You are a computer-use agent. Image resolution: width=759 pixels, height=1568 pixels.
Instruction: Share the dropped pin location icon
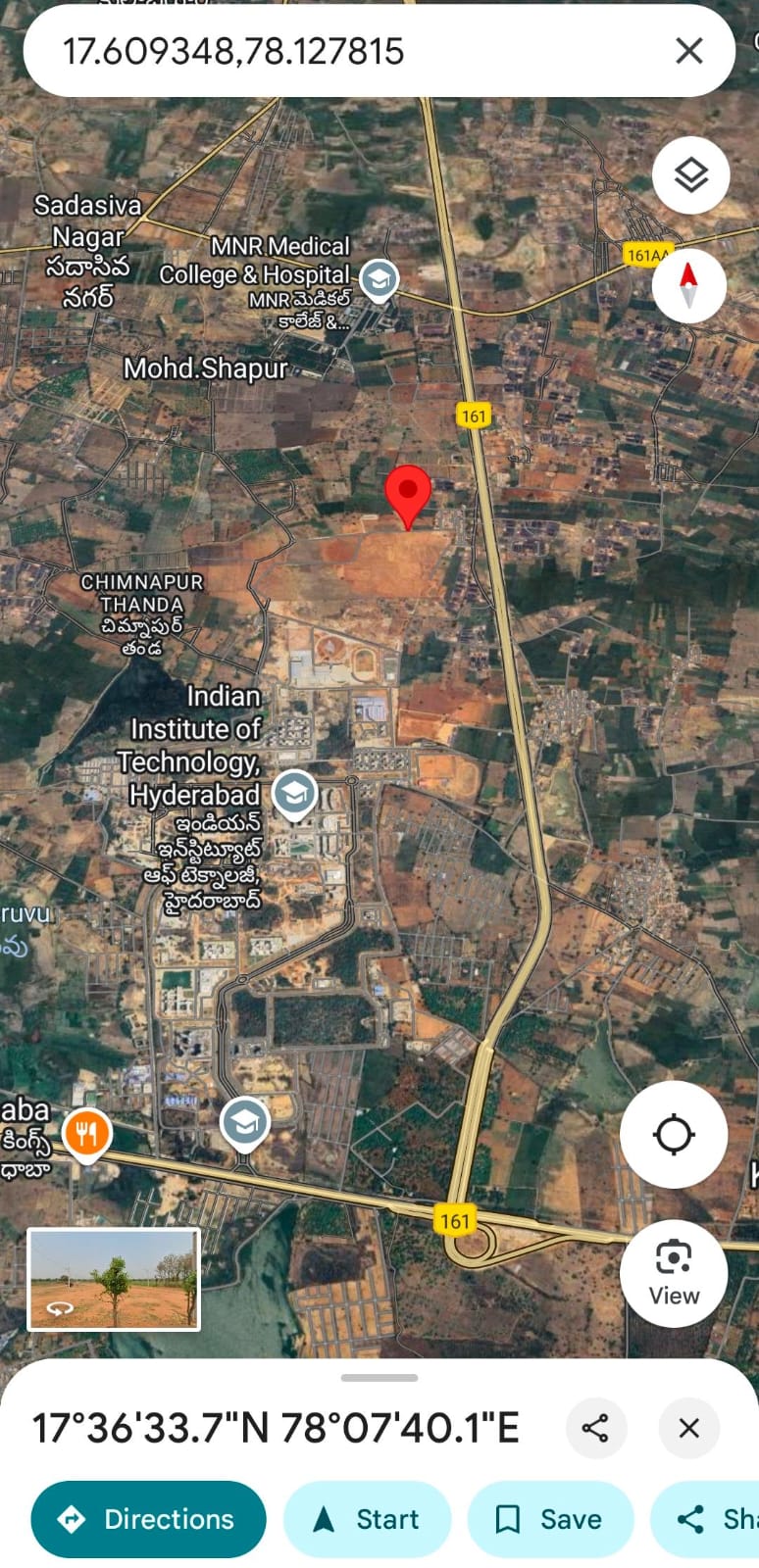click(595, 1428)
